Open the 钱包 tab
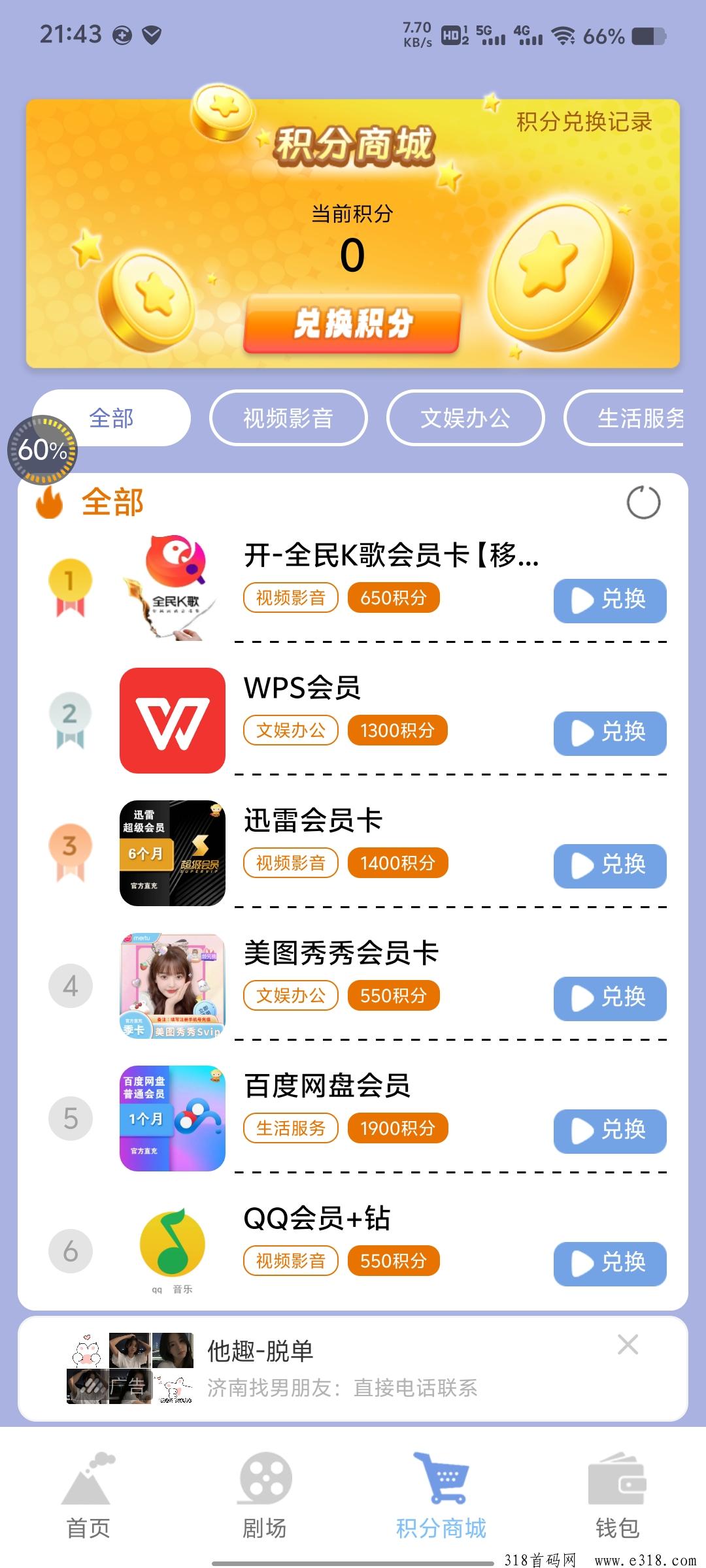Viewport: 706px width, 1568px height. coord(617,1496)
